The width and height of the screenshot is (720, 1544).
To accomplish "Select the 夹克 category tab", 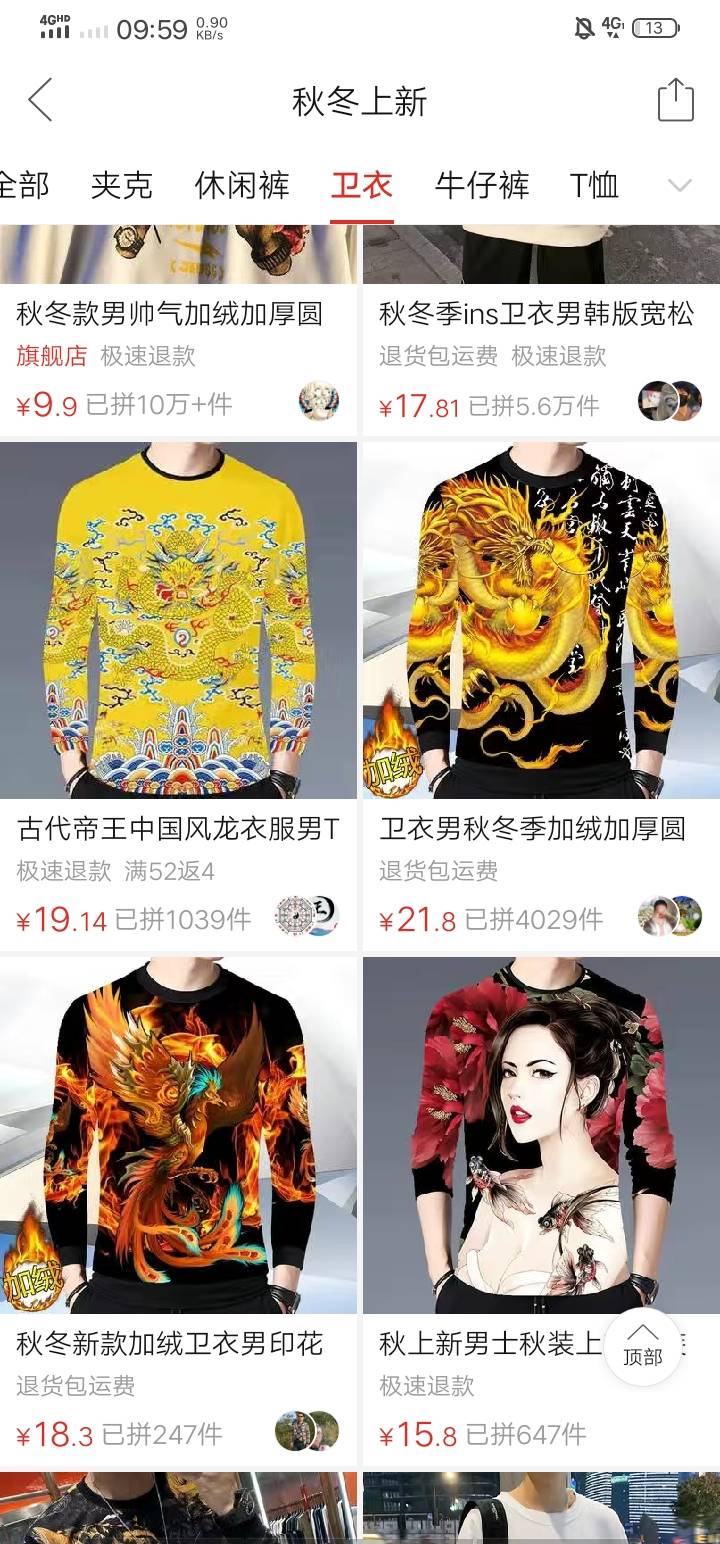I will pyautogui.click(x=122, y=186).
